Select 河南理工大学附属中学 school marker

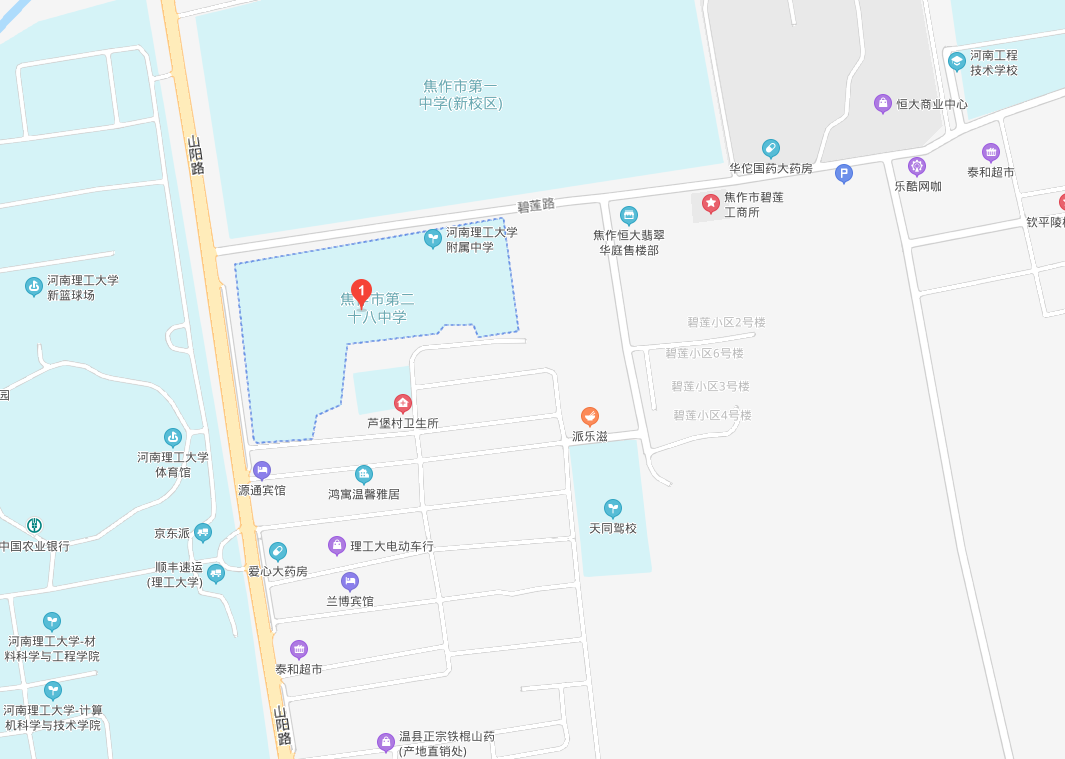point(433,238)
